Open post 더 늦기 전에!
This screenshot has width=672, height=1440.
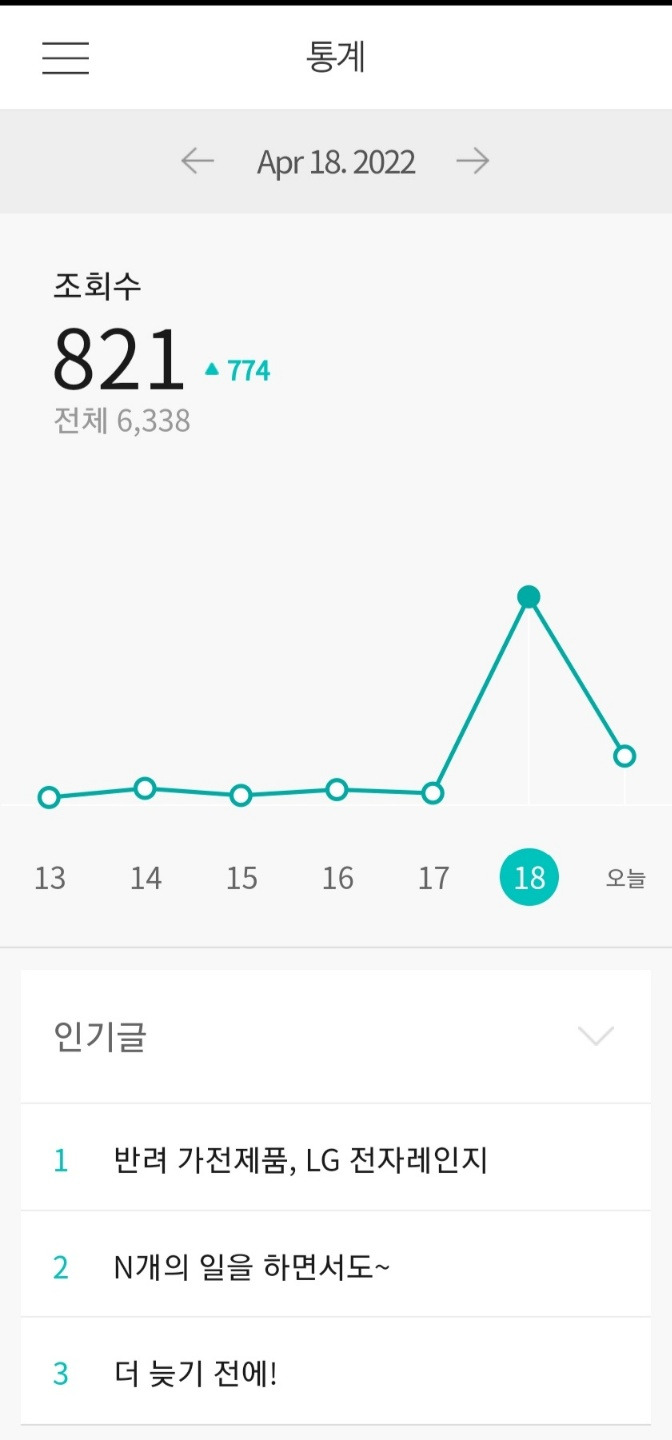(196, 1373)
